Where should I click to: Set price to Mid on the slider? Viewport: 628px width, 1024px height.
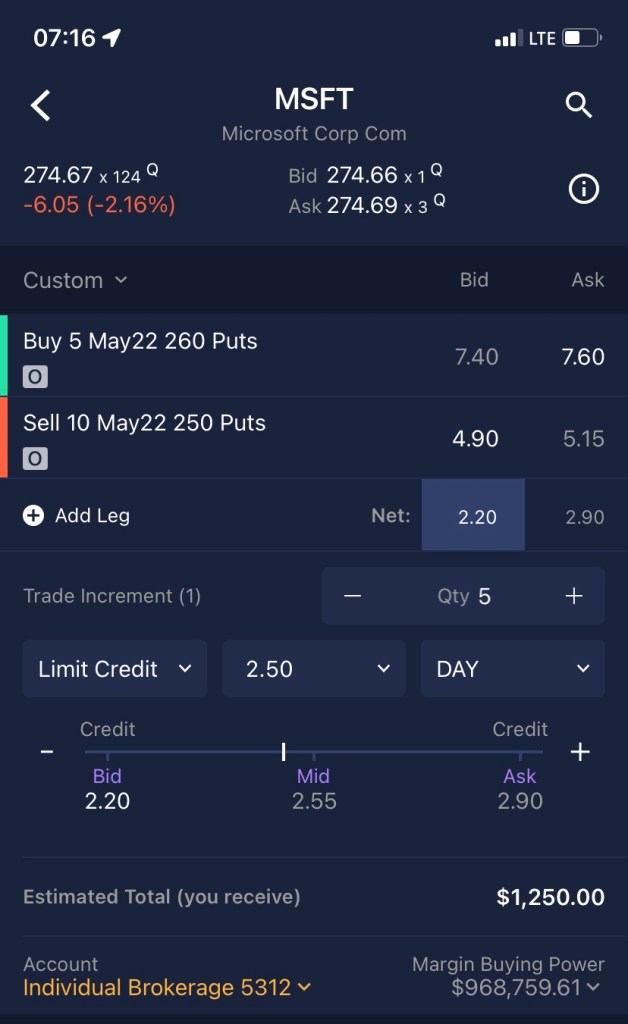pyautogui.click(x=314, y=776)
